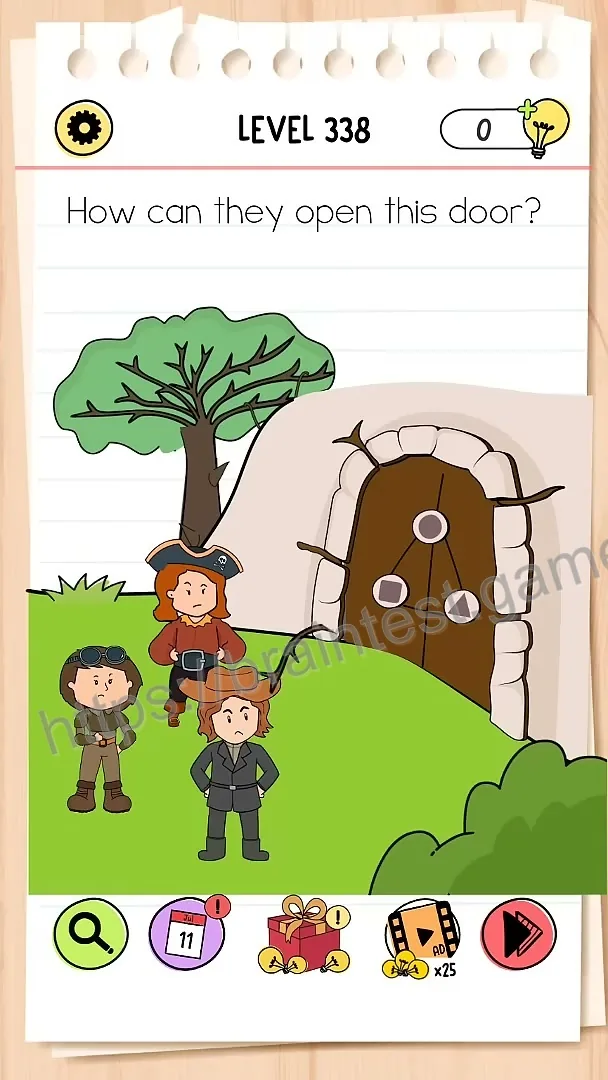The image size is (608, 1080).
Task: Open the red gift box
Action: click(304, 935)
